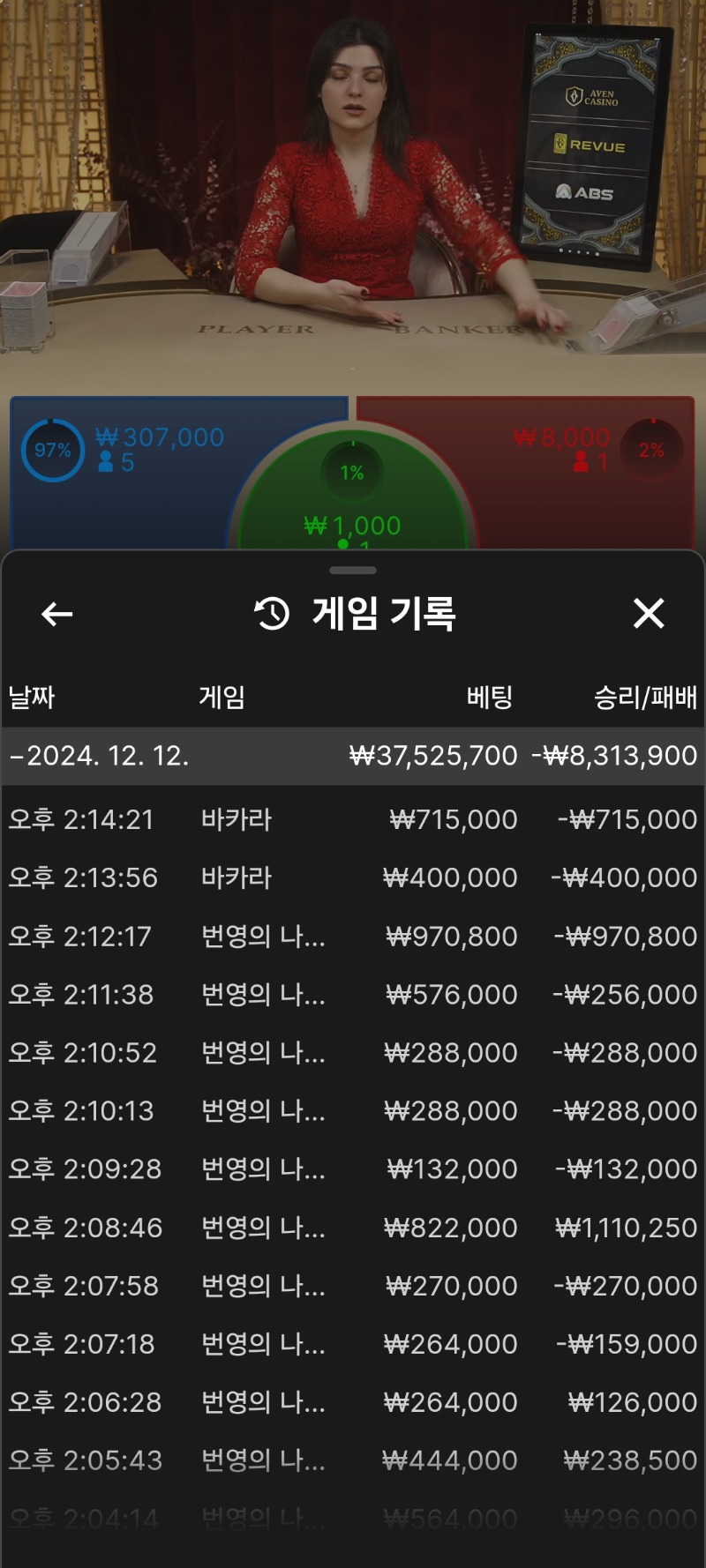
Task: Open the 오후 2:13:56 바카라 record
Action: tap(353, 877)
